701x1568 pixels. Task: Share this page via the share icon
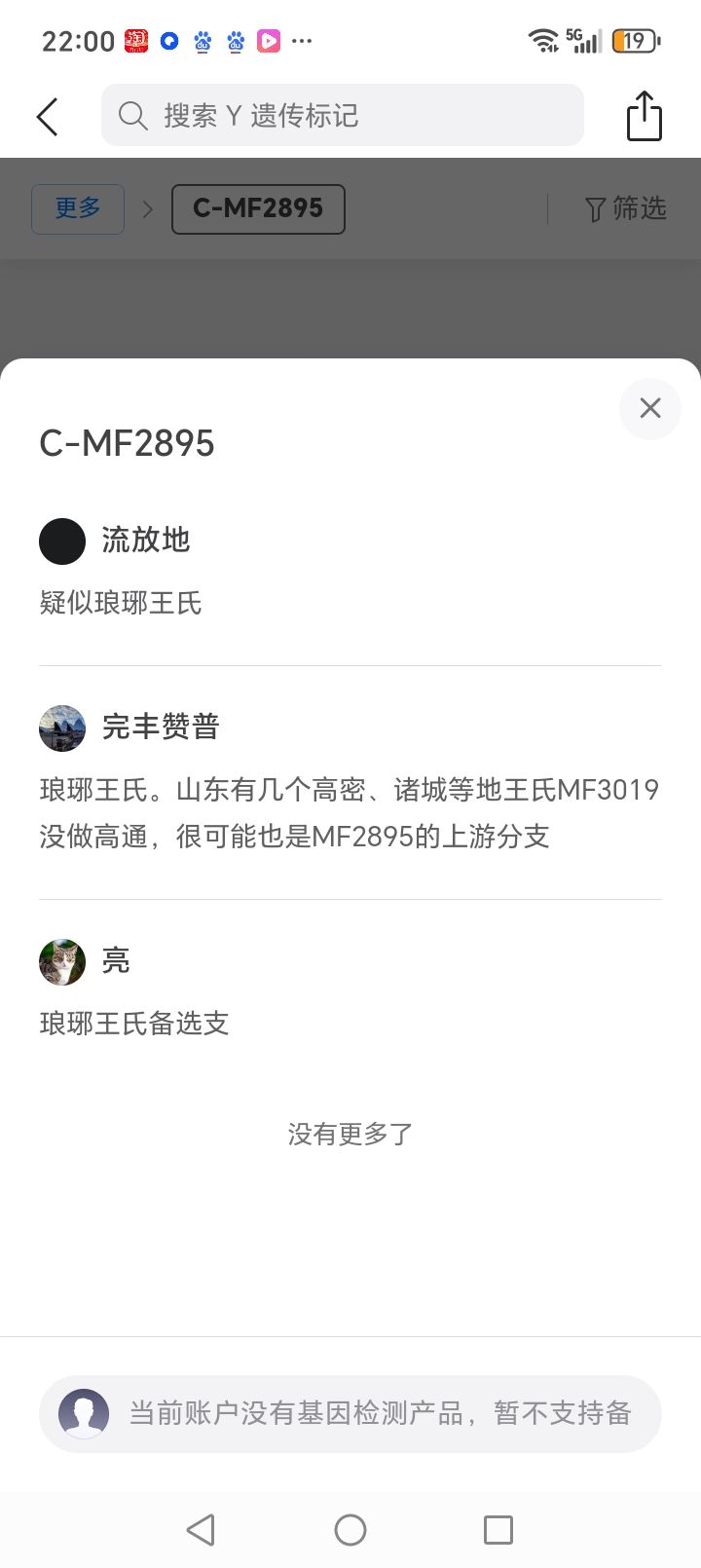point(644,117)
